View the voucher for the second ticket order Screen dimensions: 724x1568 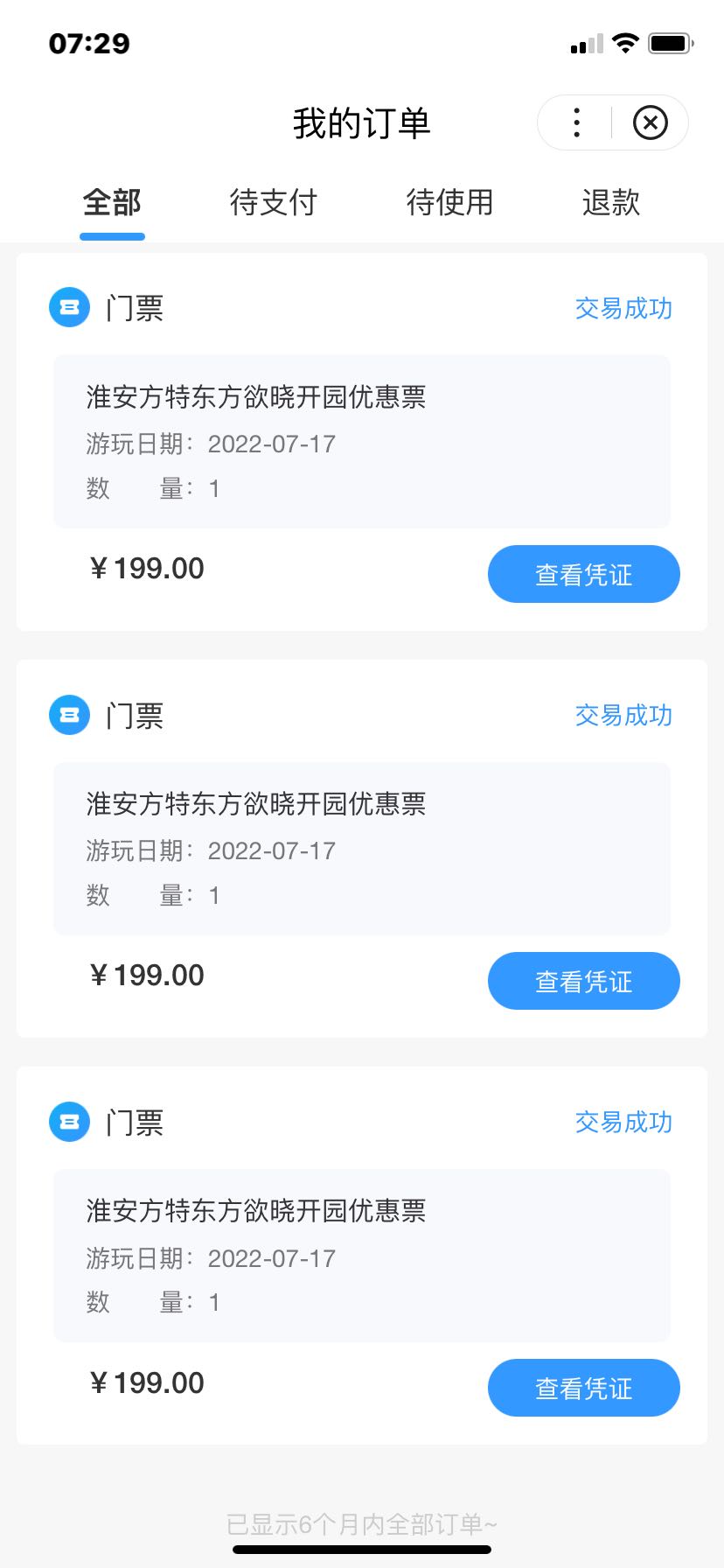(x=583, y=981)
